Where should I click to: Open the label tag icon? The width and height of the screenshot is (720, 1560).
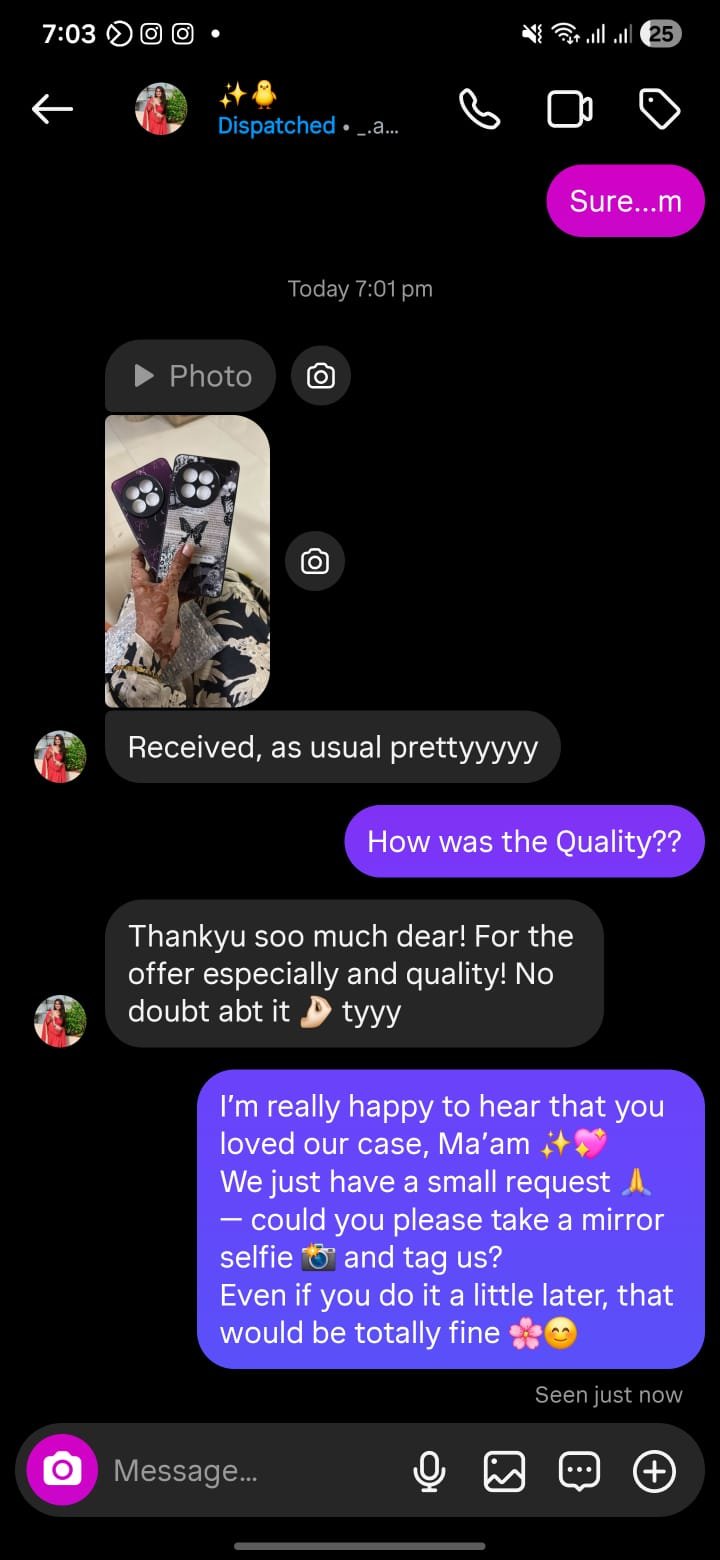click(659, 110)
